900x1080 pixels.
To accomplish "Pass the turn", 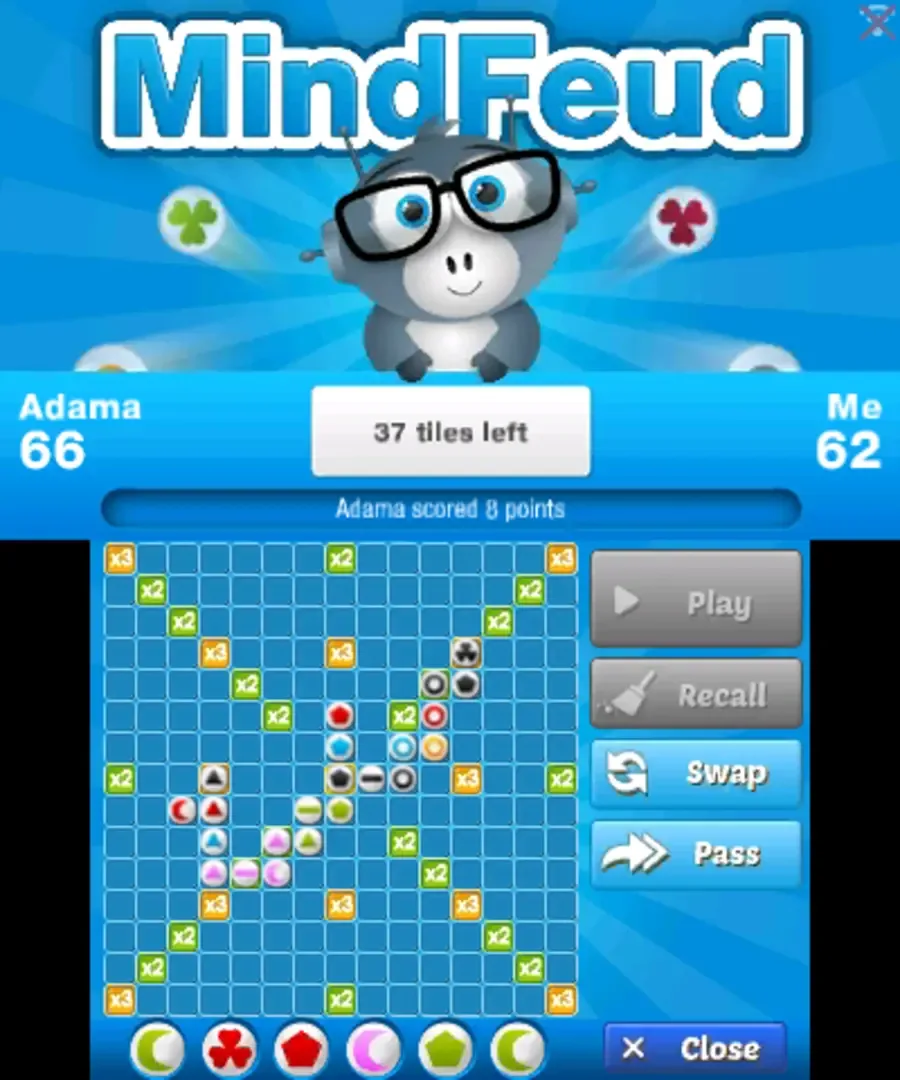I will 696,854.
